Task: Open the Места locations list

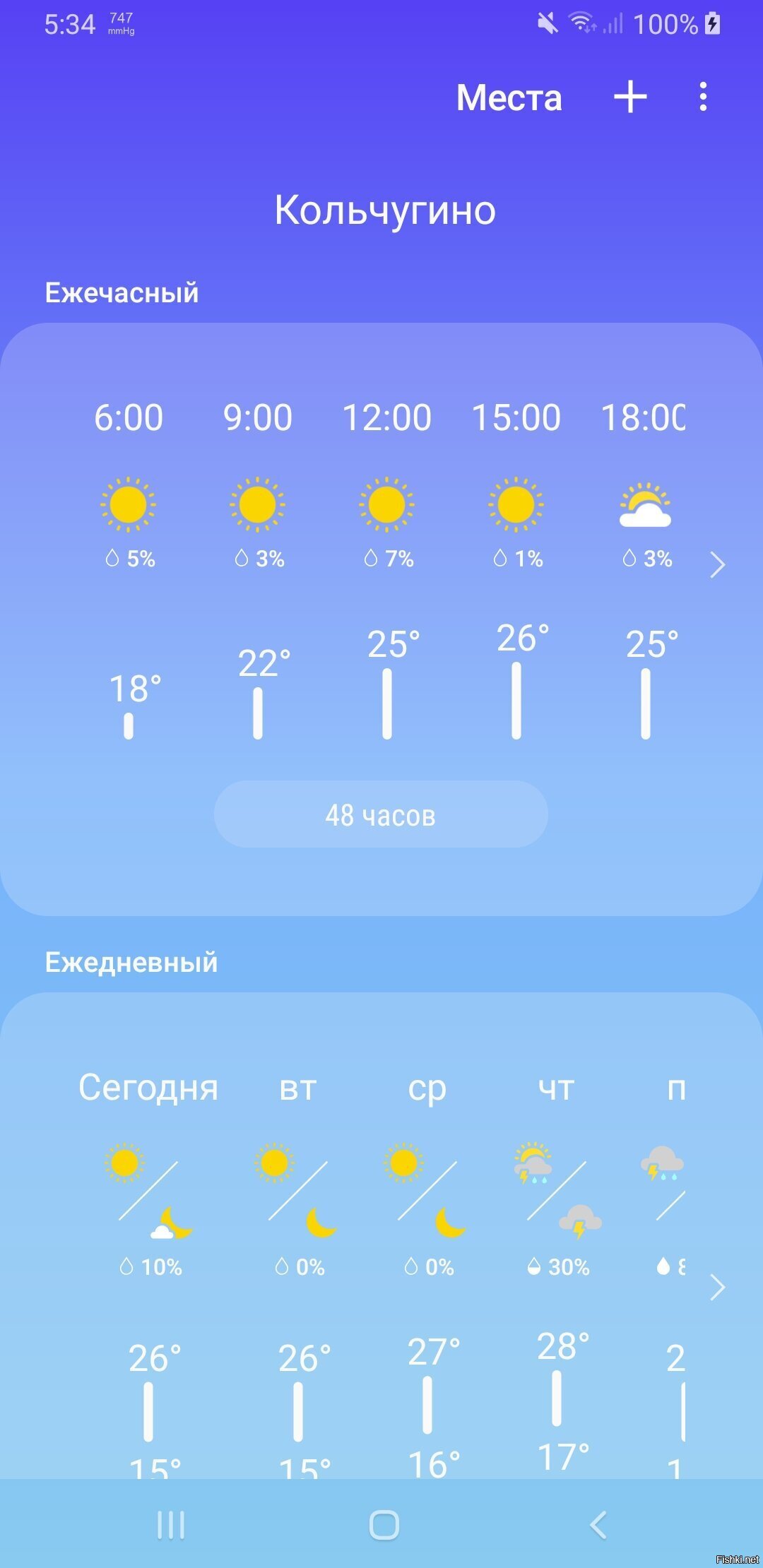Action: click(x=509, y=97)
